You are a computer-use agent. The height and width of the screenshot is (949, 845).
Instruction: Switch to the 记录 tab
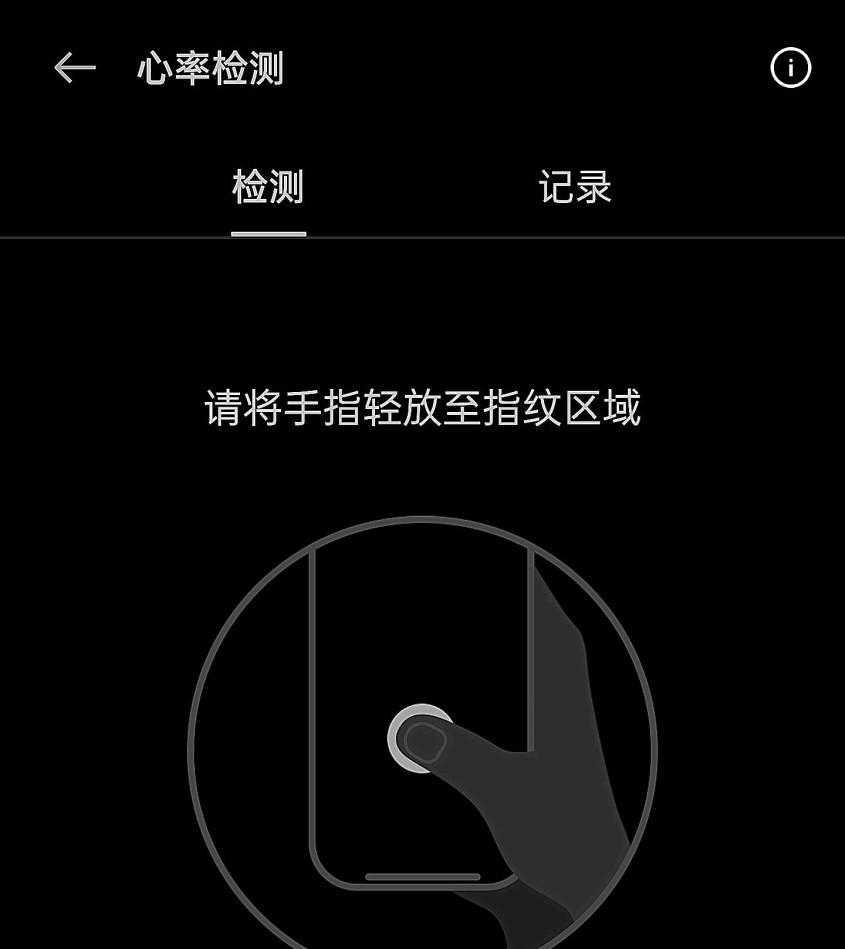click(x=574, y=187)
